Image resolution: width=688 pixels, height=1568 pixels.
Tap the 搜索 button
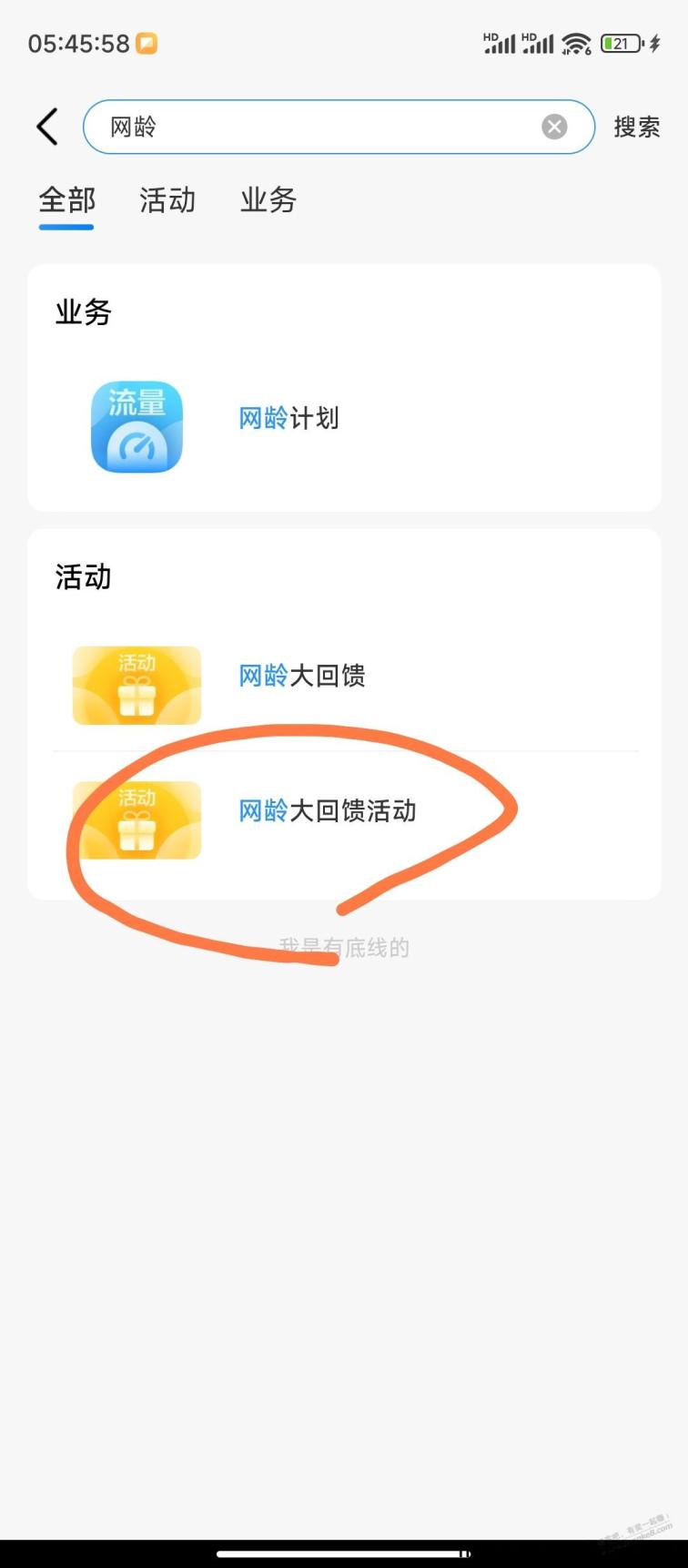click(x=636, y=127)
